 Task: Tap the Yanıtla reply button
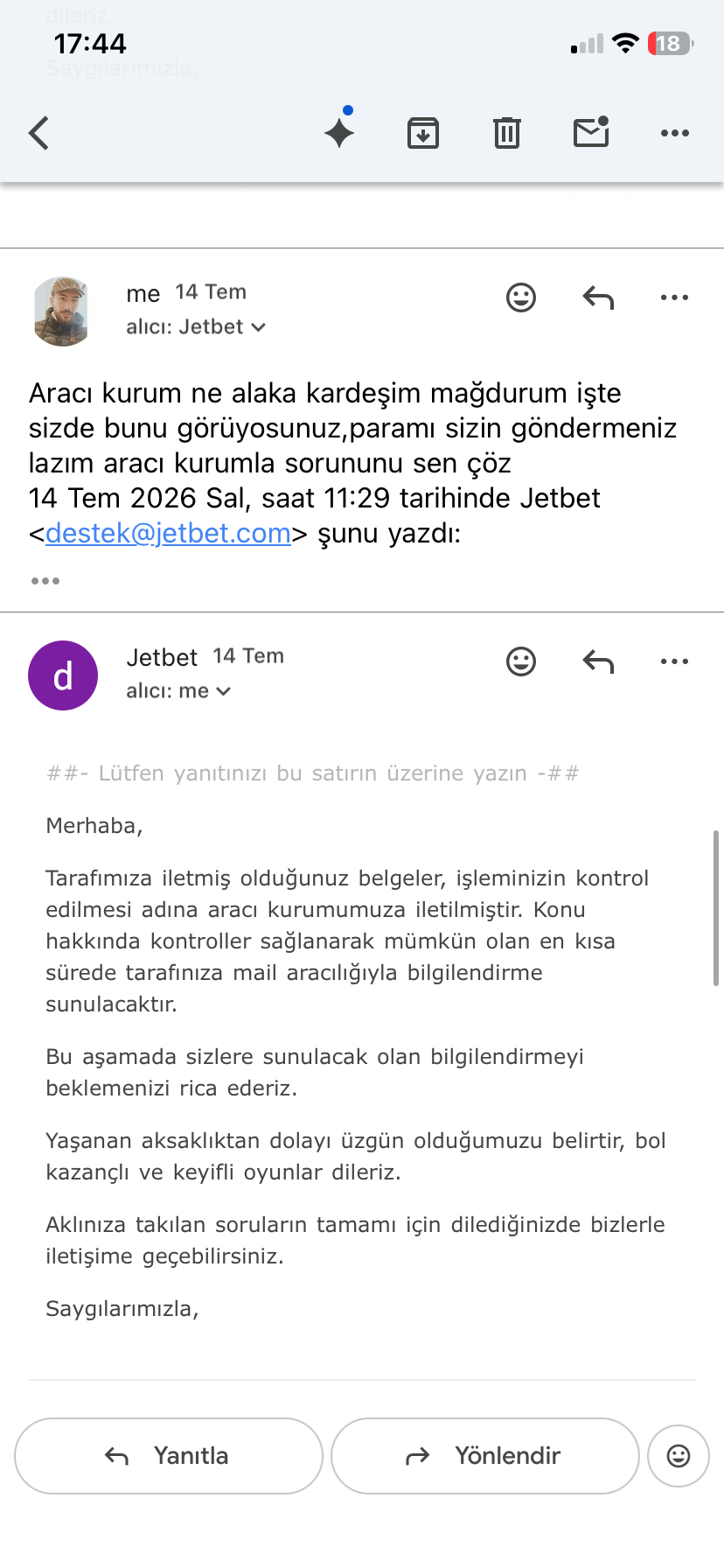click(169, 1456)
